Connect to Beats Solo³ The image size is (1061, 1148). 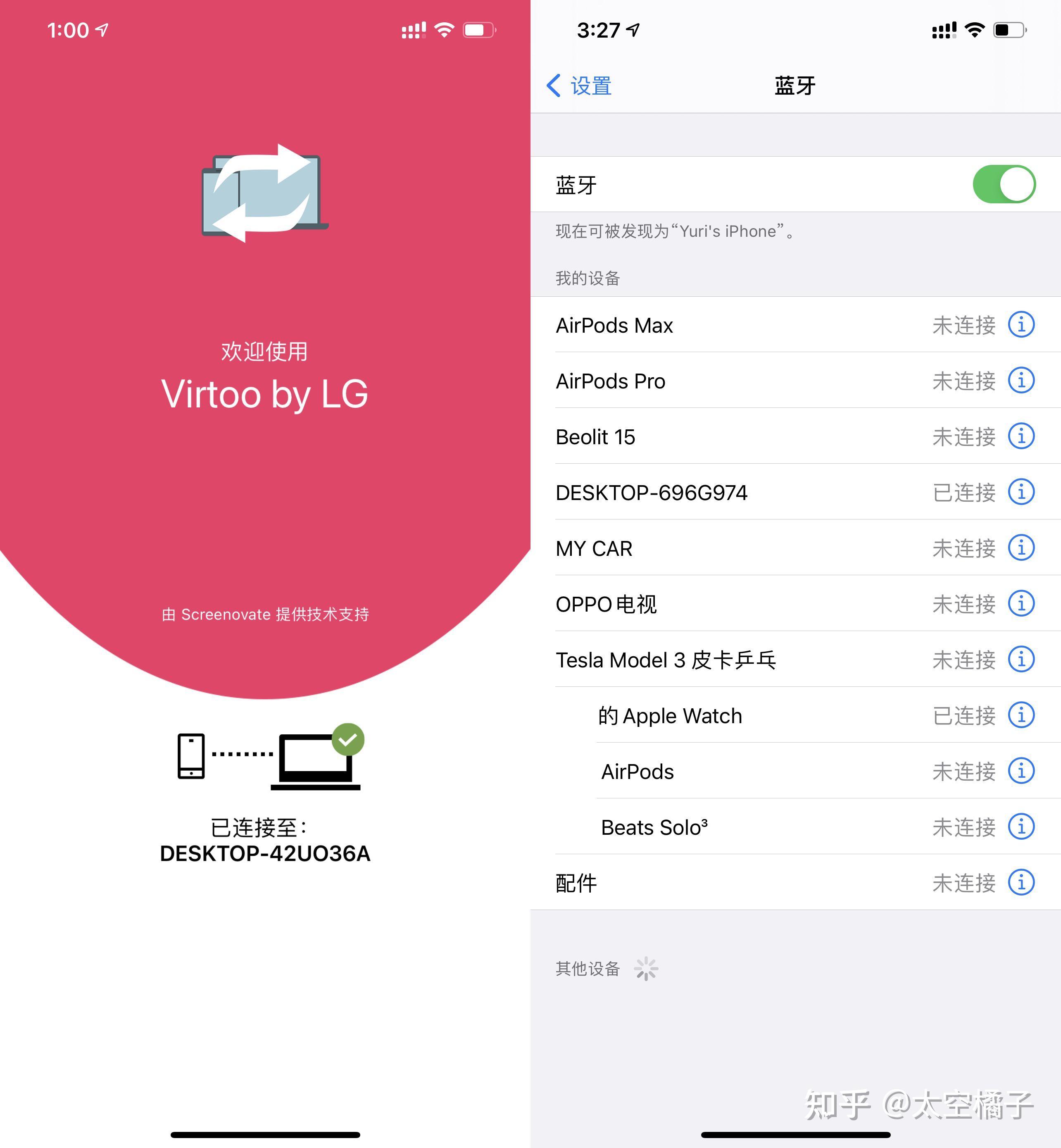tap(746, 827)
